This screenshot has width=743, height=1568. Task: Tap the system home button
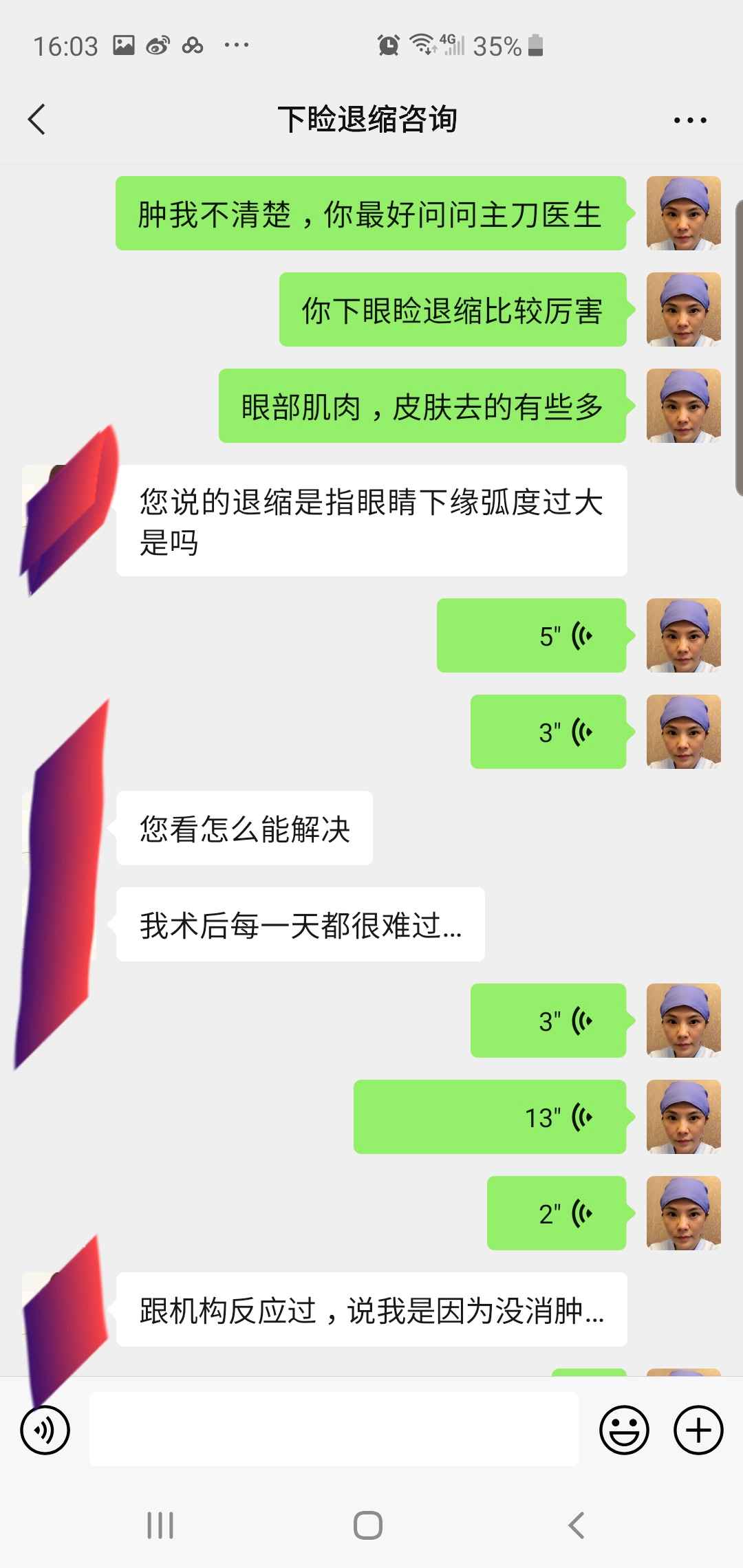click(368, 1525)
